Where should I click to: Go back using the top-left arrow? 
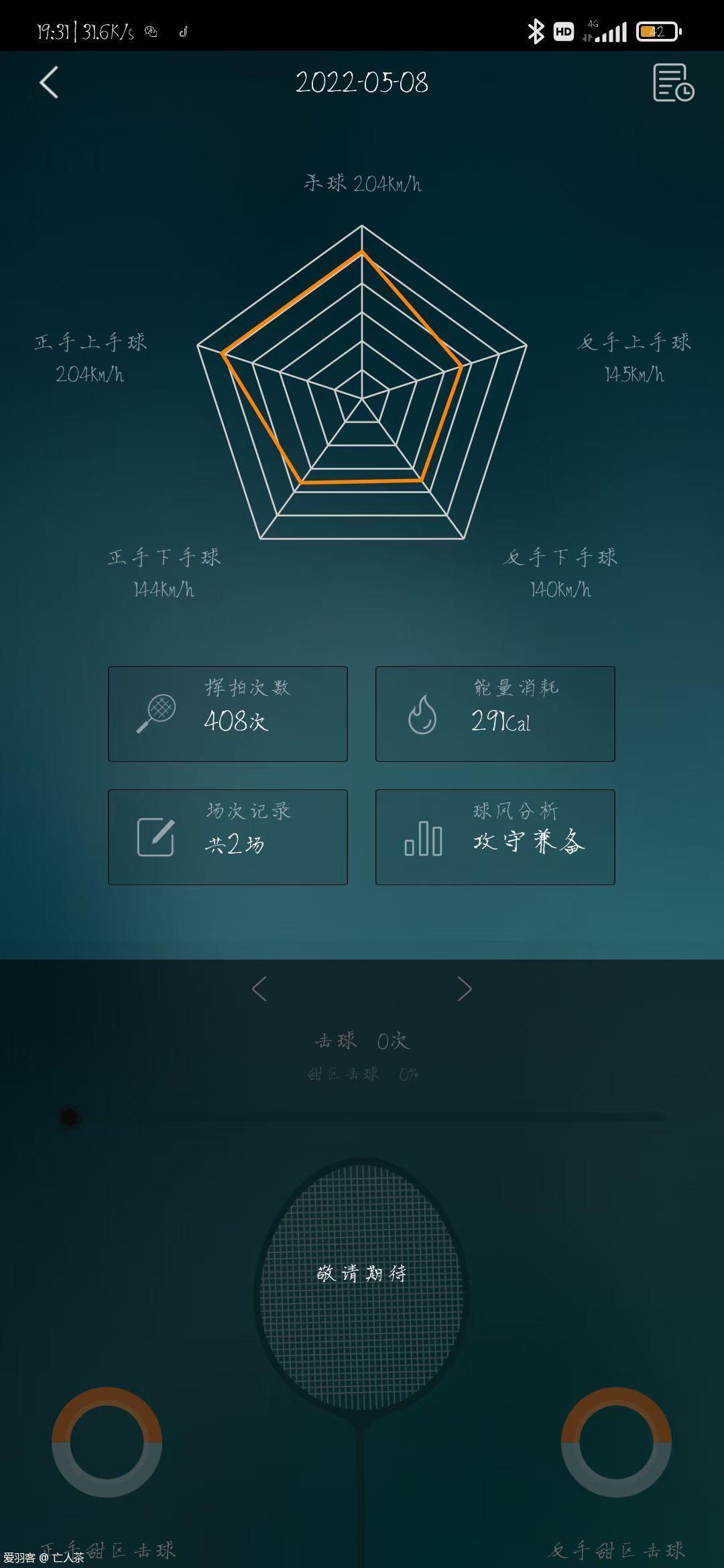tap(49, 82)
